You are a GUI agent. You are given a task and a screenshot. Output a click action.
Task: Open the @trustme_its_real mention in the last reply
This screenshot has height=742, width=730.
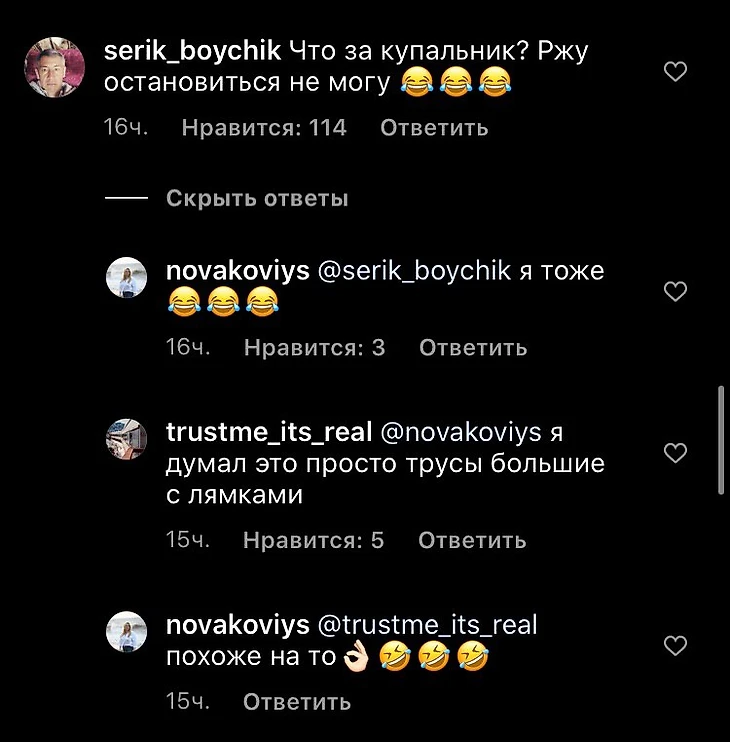point(427,625)
